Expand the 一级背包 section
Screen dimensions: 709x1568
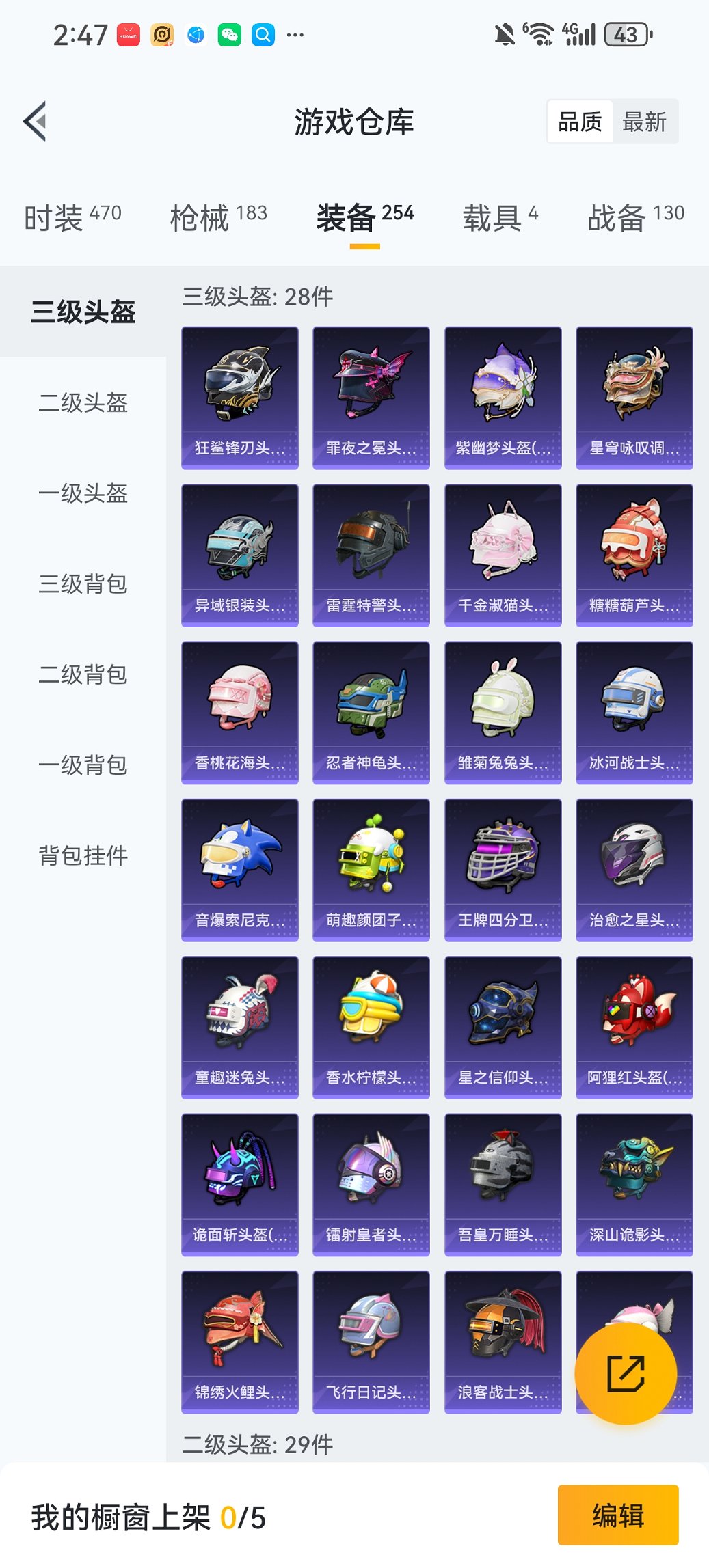tap(82, 766)
